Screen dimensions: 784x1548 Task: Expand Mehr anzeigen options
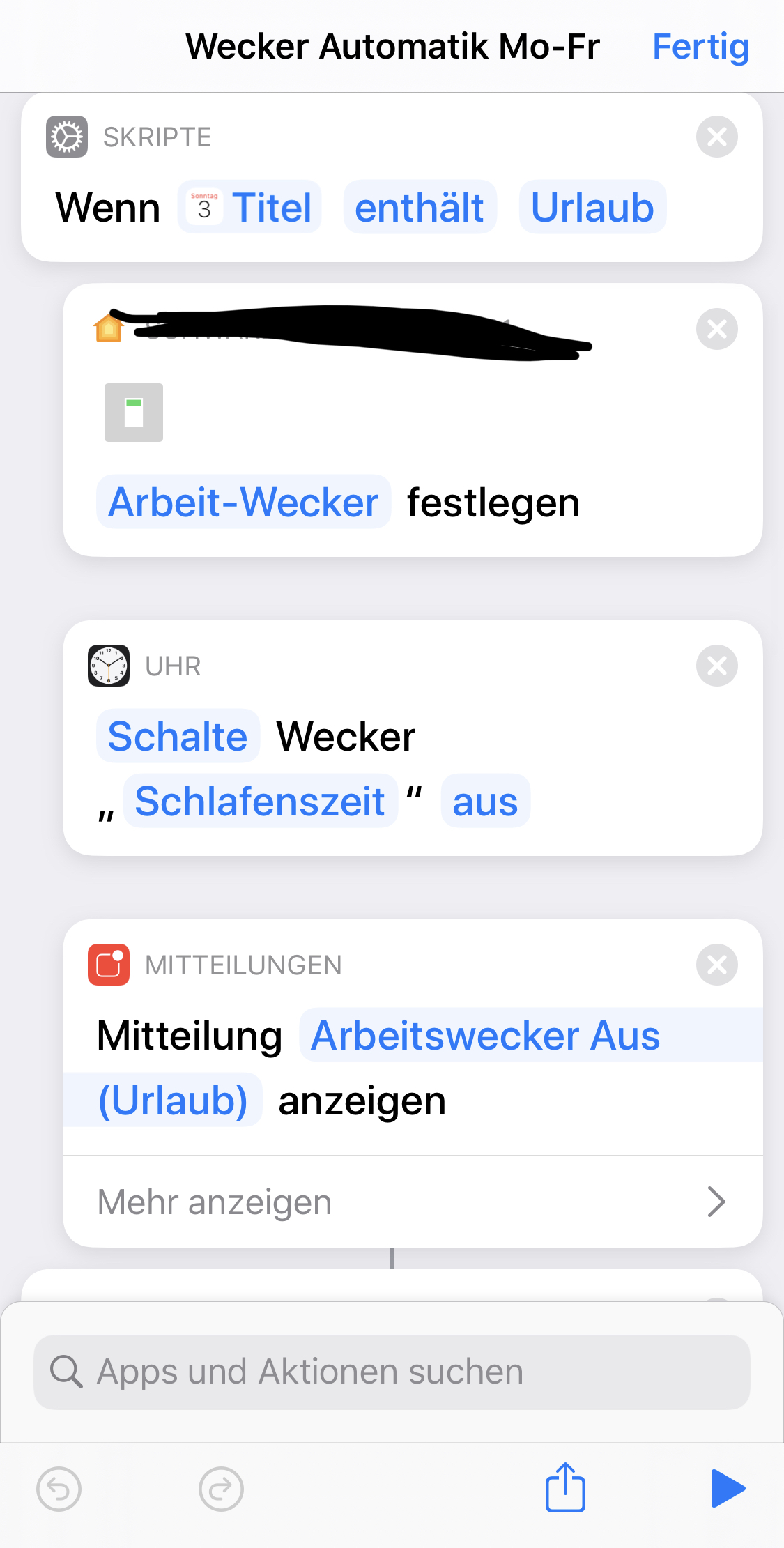(413, 1202)
